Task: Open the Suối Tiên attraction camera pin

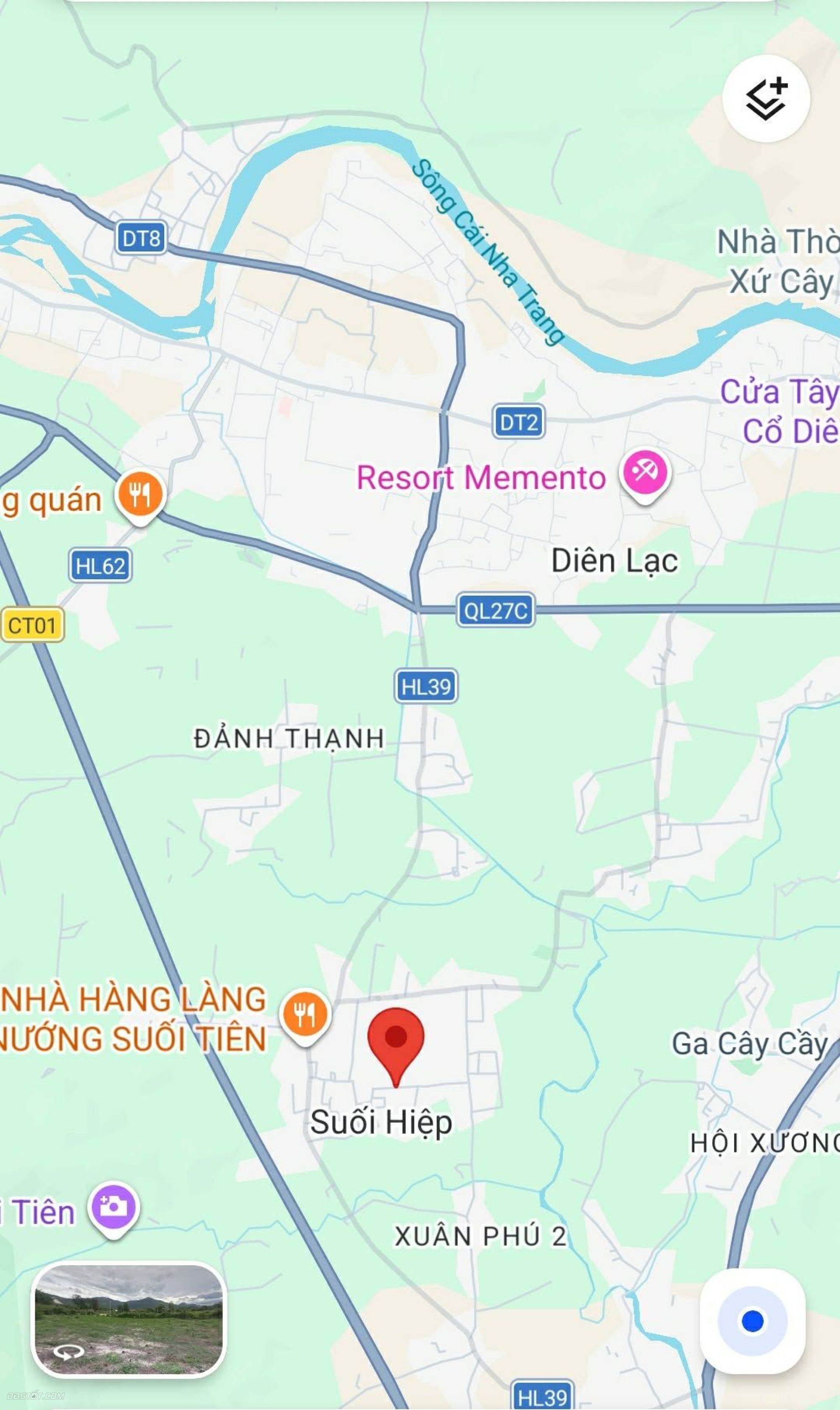Action: coord(114,1208)
